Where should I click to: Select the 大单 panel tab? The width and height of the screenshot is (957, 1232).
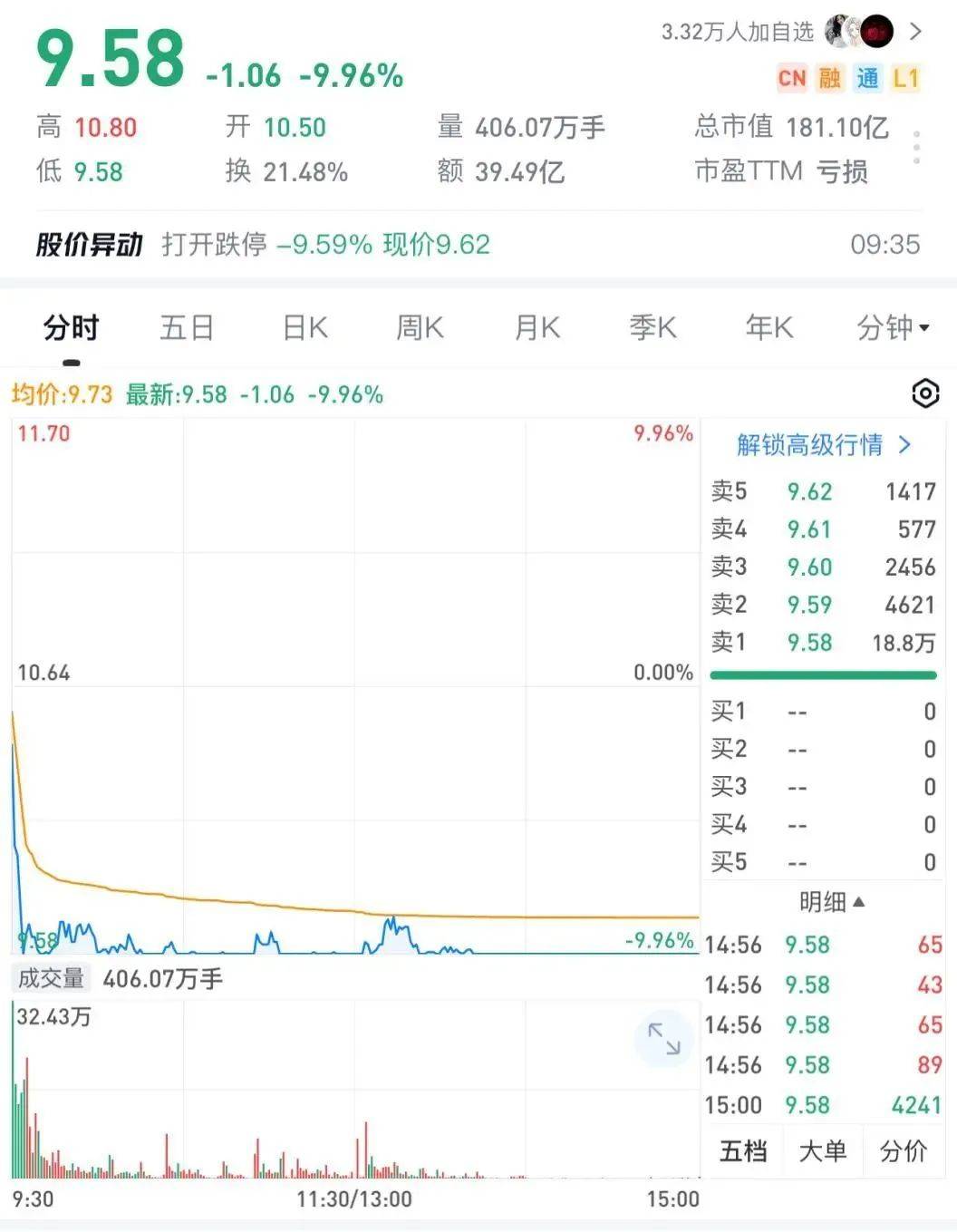[x=822, y=1151]
